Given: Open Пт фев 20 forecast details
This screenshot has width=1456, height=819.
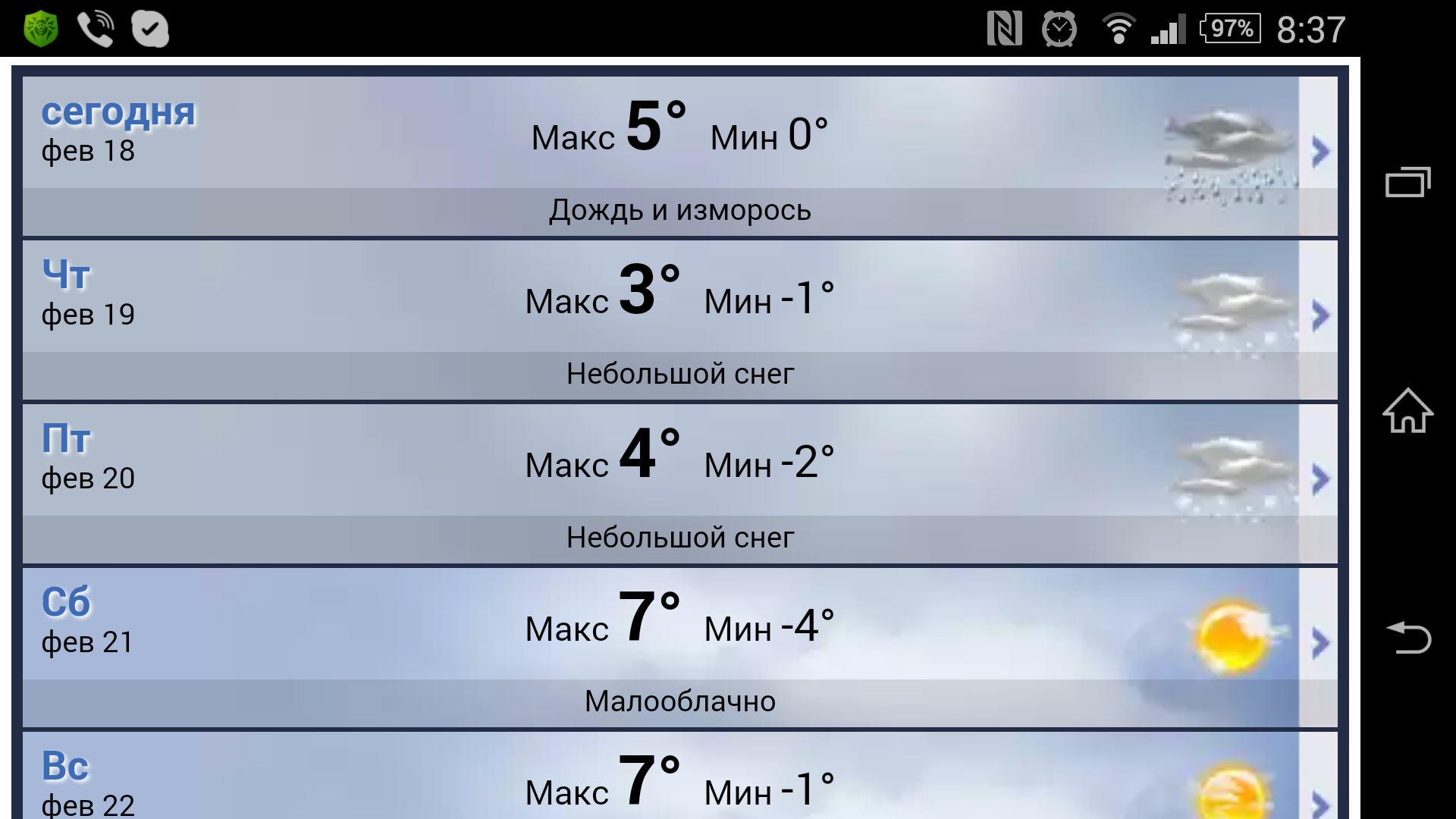Looking at the screenshot, I should coord(1320,480).
